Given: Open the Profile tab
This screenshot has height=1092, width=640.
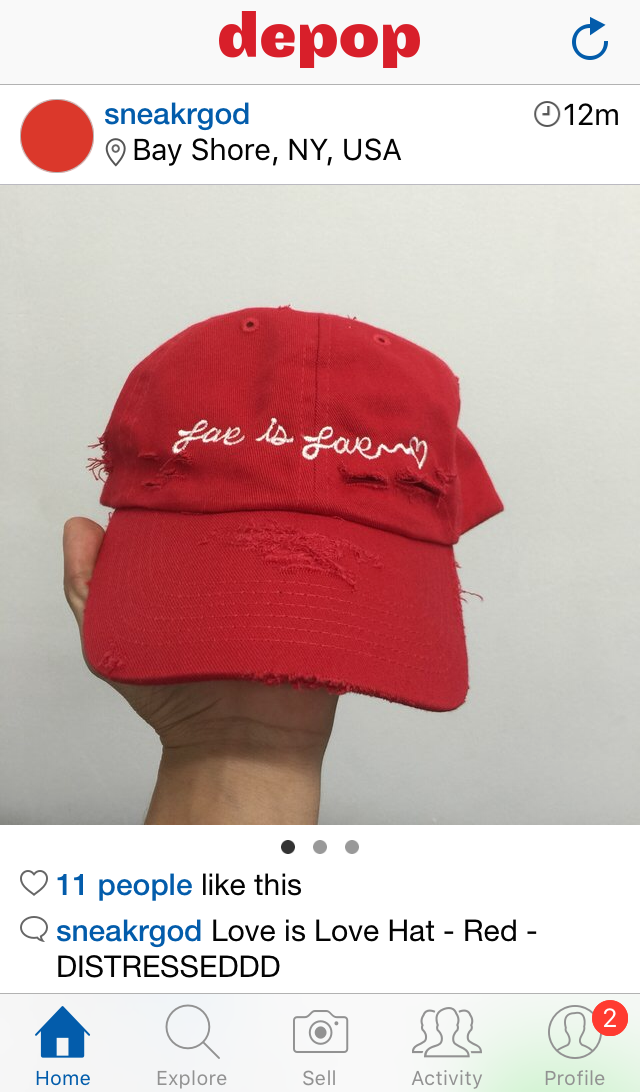Looking at the screenshot, I should 574,1045.
